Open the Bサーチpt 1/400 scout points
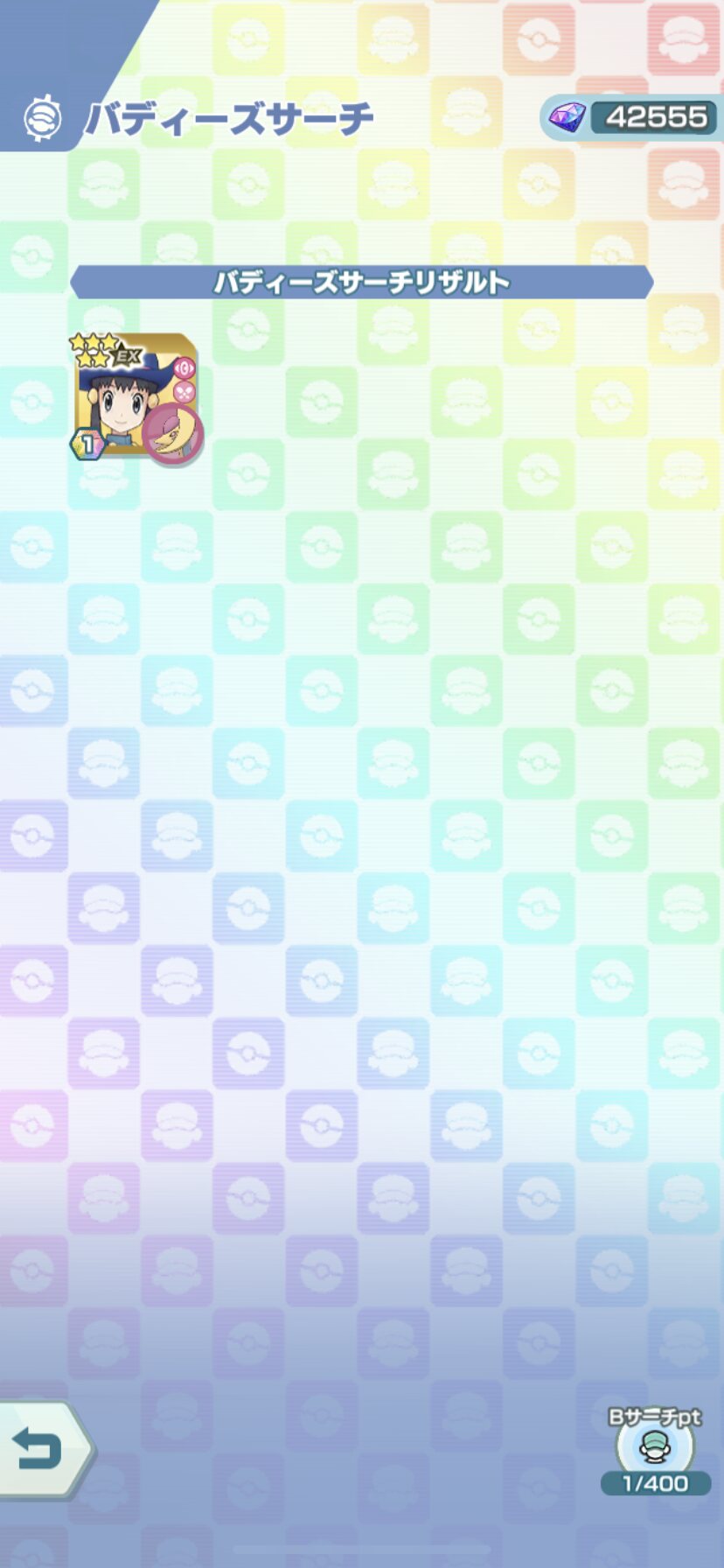Screen dimensions: 724x1568 tap(655, 1450)
